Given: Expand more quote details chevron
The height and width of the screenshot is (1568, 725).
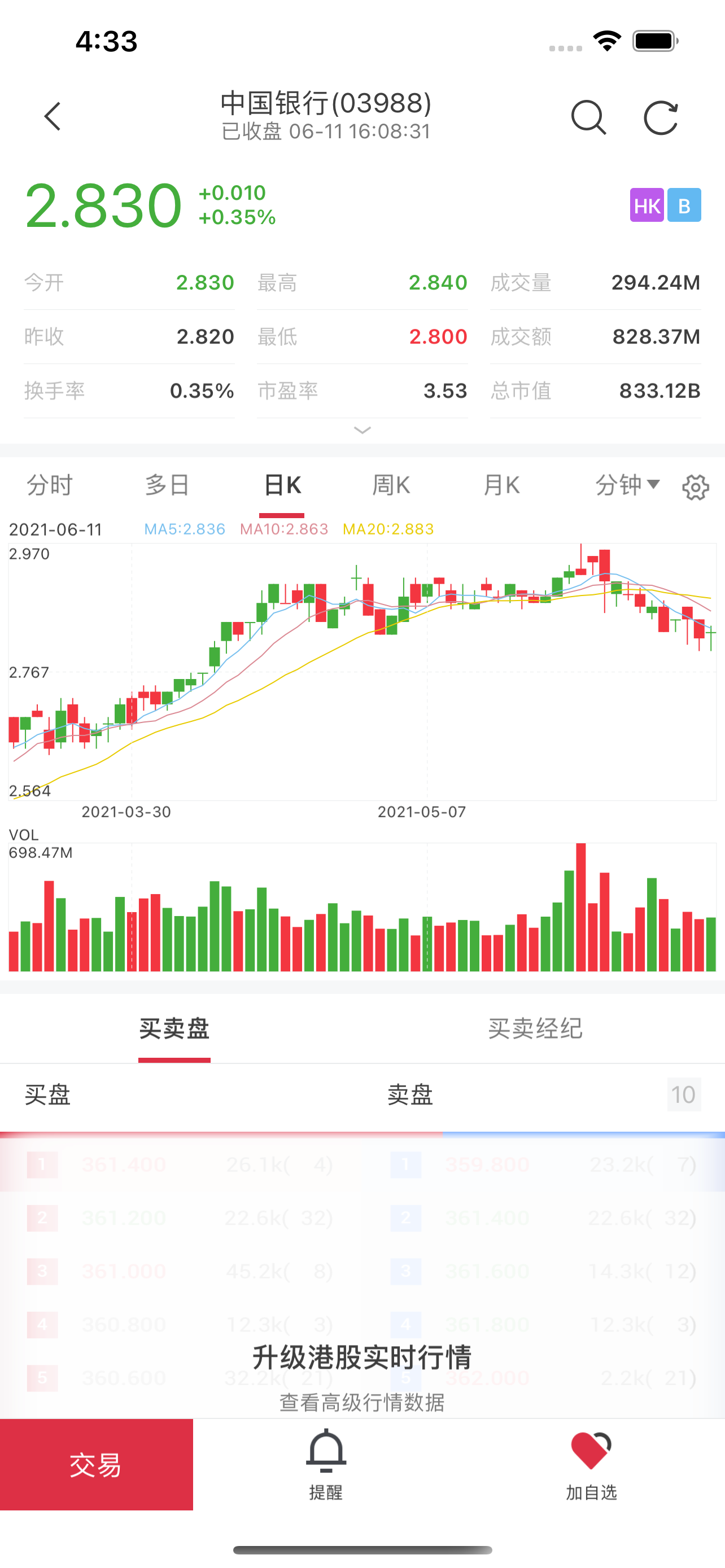Looking at the screenshot, I should pos(362,430).
